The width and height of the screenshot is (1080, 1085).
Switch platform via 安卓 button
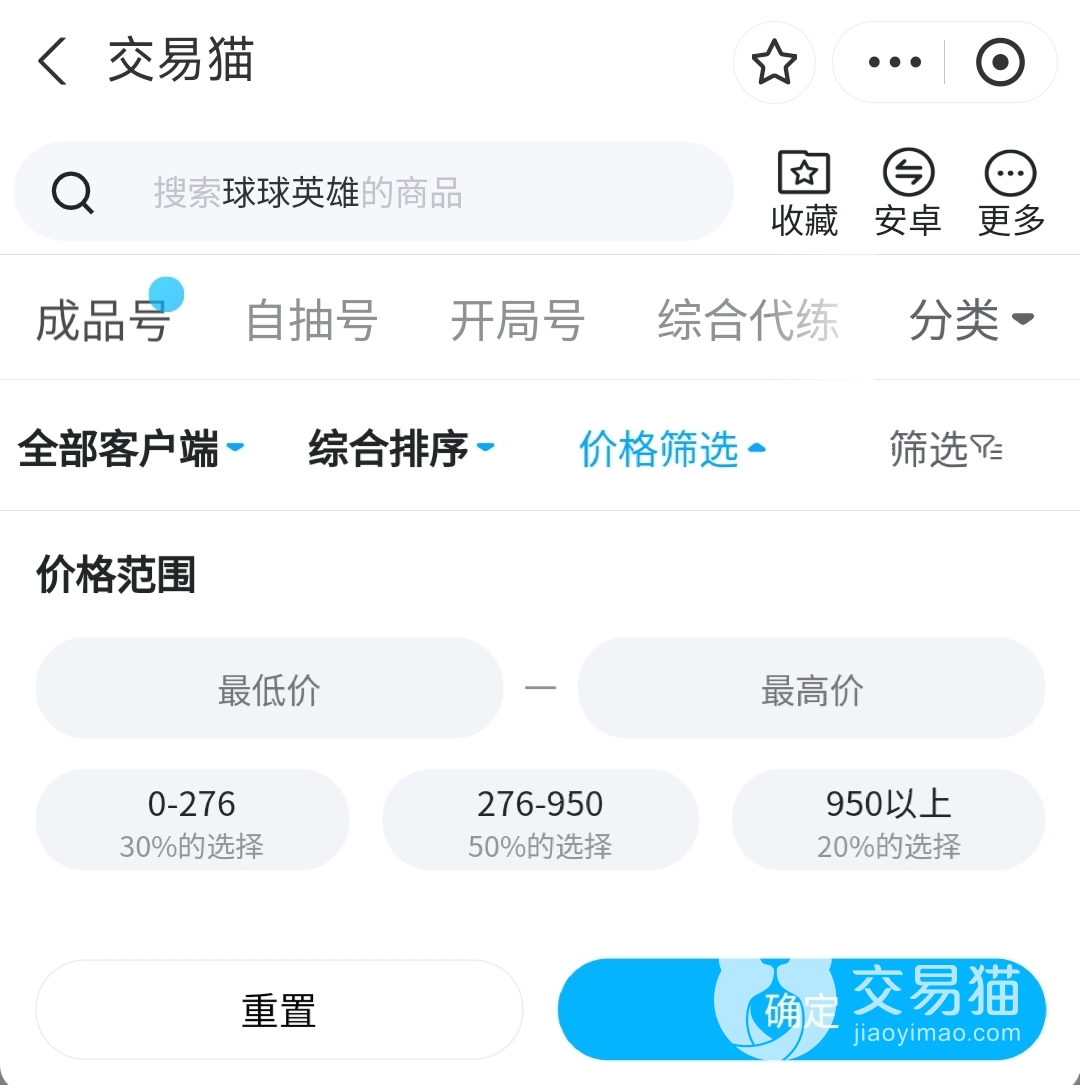tap(908, 193)
